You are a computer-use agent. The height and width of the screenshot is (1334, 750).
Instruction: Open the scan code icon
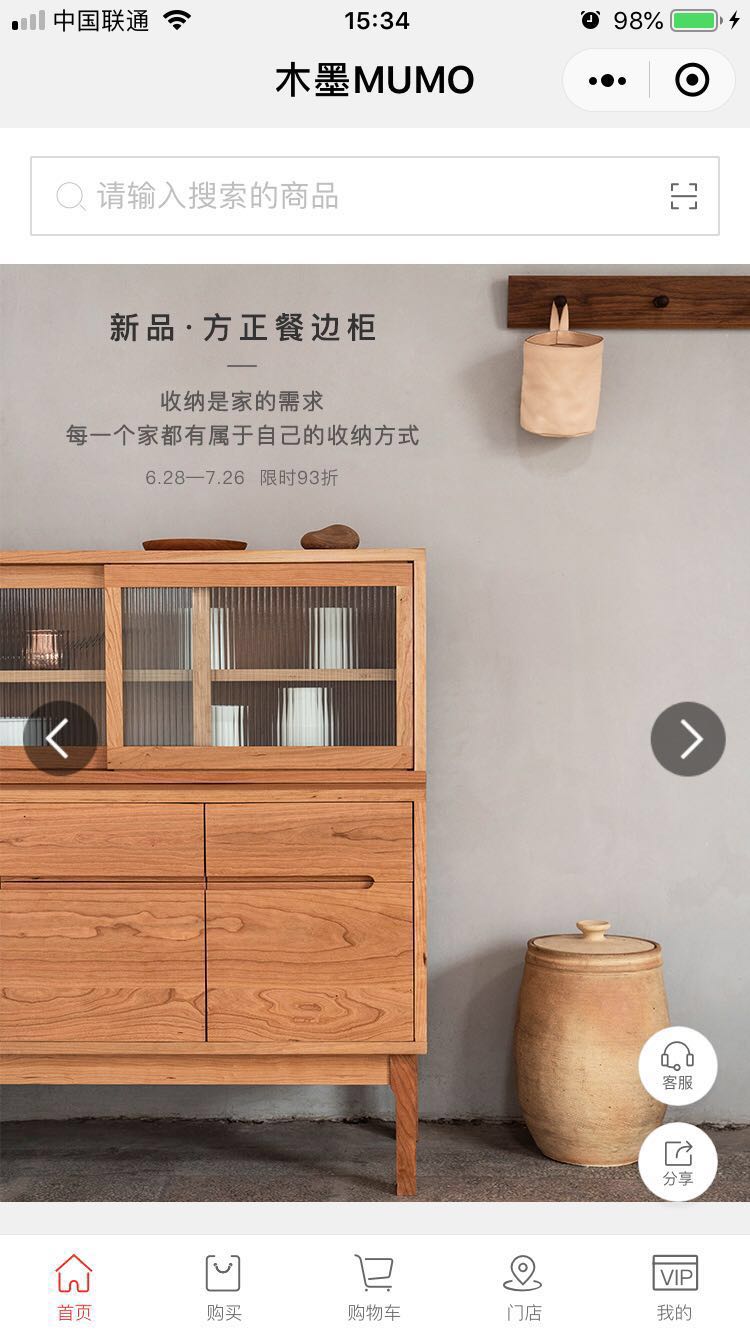pos(684,196)
